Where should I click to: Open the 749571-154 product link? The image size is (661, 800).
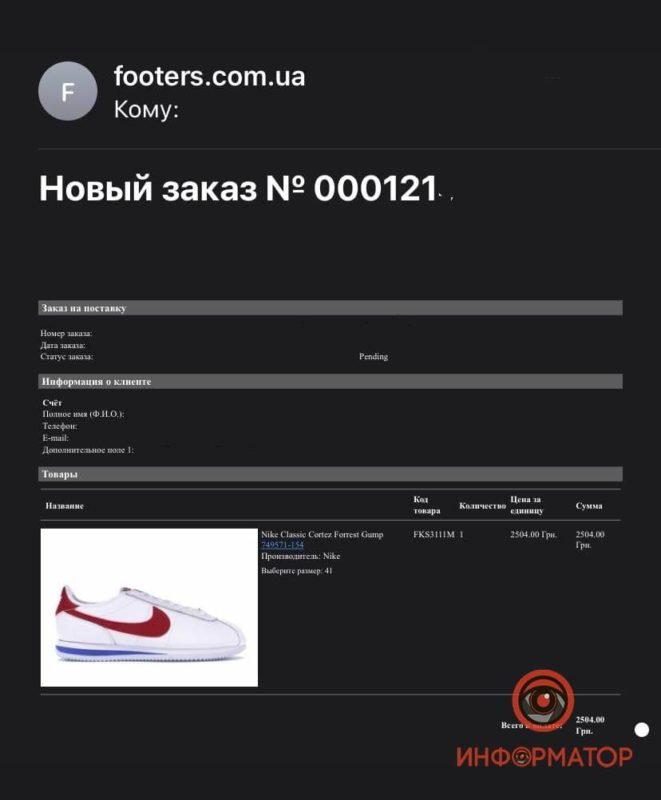pyautogui.click(x=282, y=545)
